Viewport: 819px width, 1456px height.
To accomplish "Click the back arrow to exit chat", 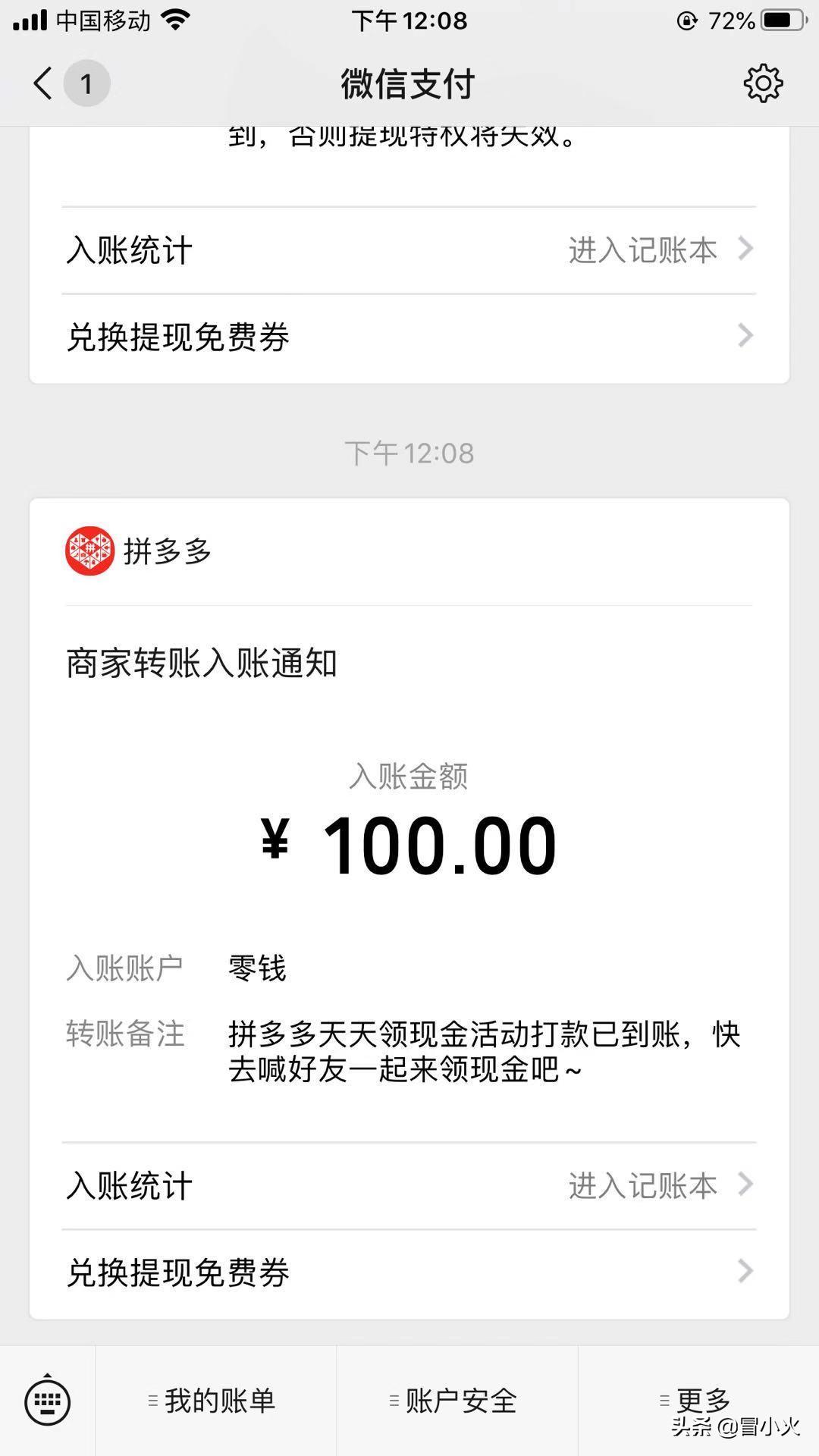I will (42, 83).
